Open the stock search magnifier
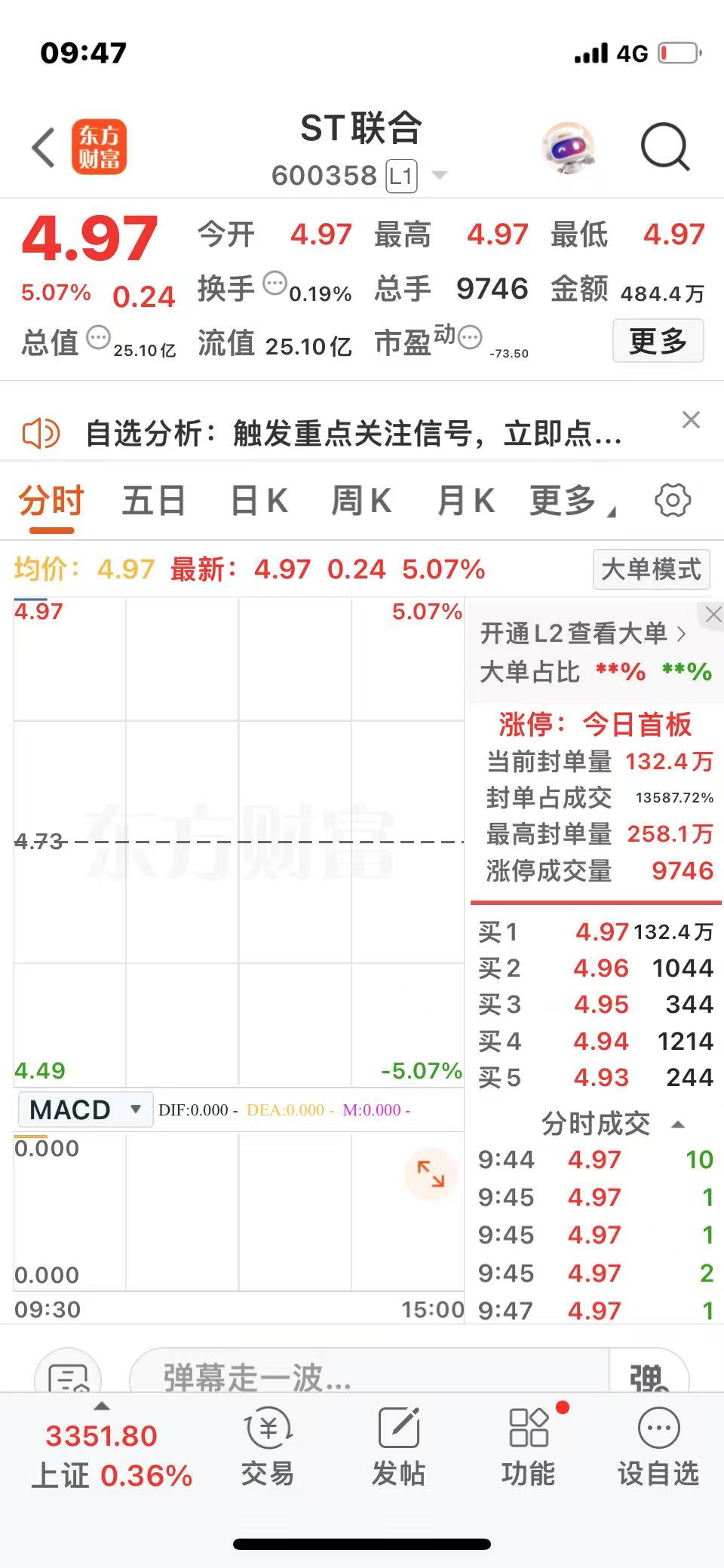724x1568 pixels. pos(664,146)
